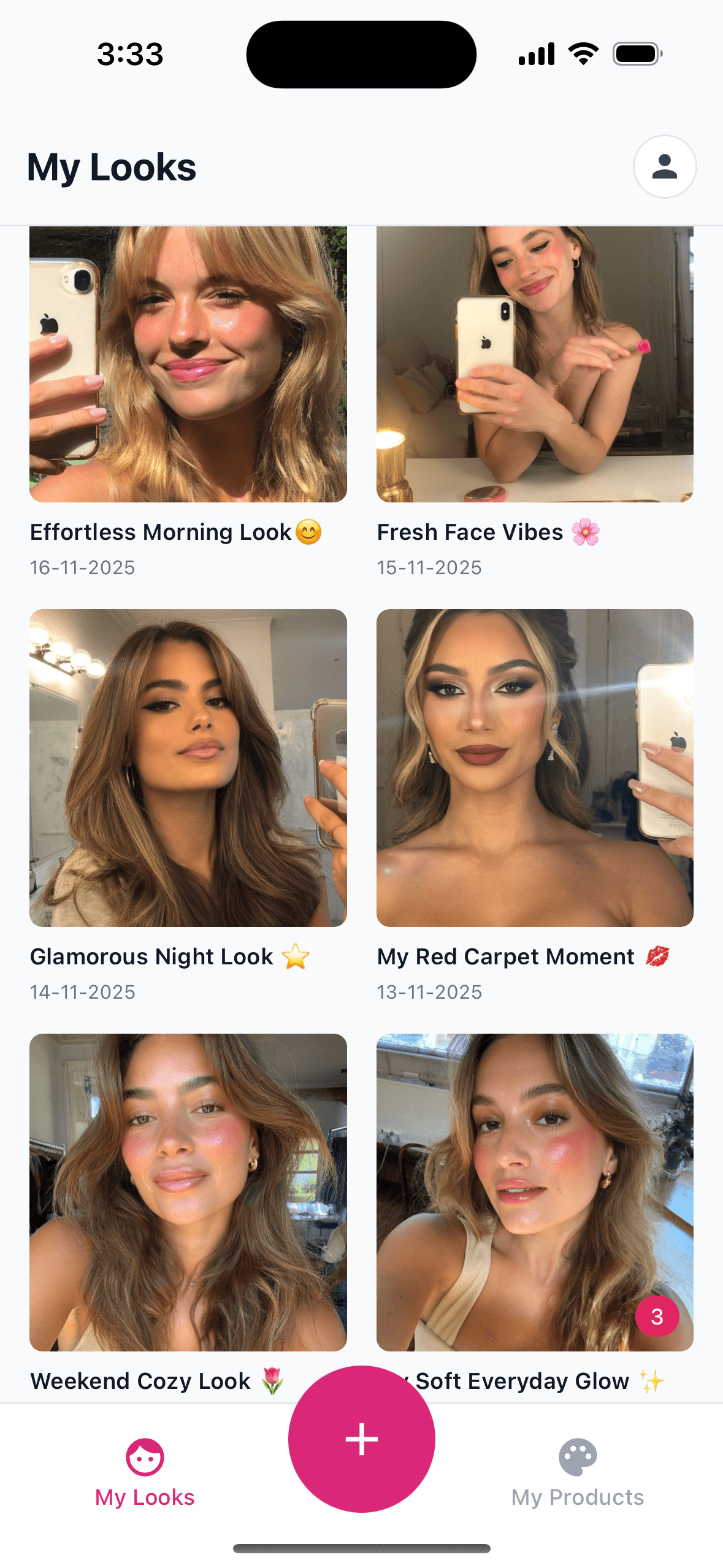The width and height of the screenshot is (723, 1568).
Task: Switch to the My Products tab
Action: [x=577, y=1497]
